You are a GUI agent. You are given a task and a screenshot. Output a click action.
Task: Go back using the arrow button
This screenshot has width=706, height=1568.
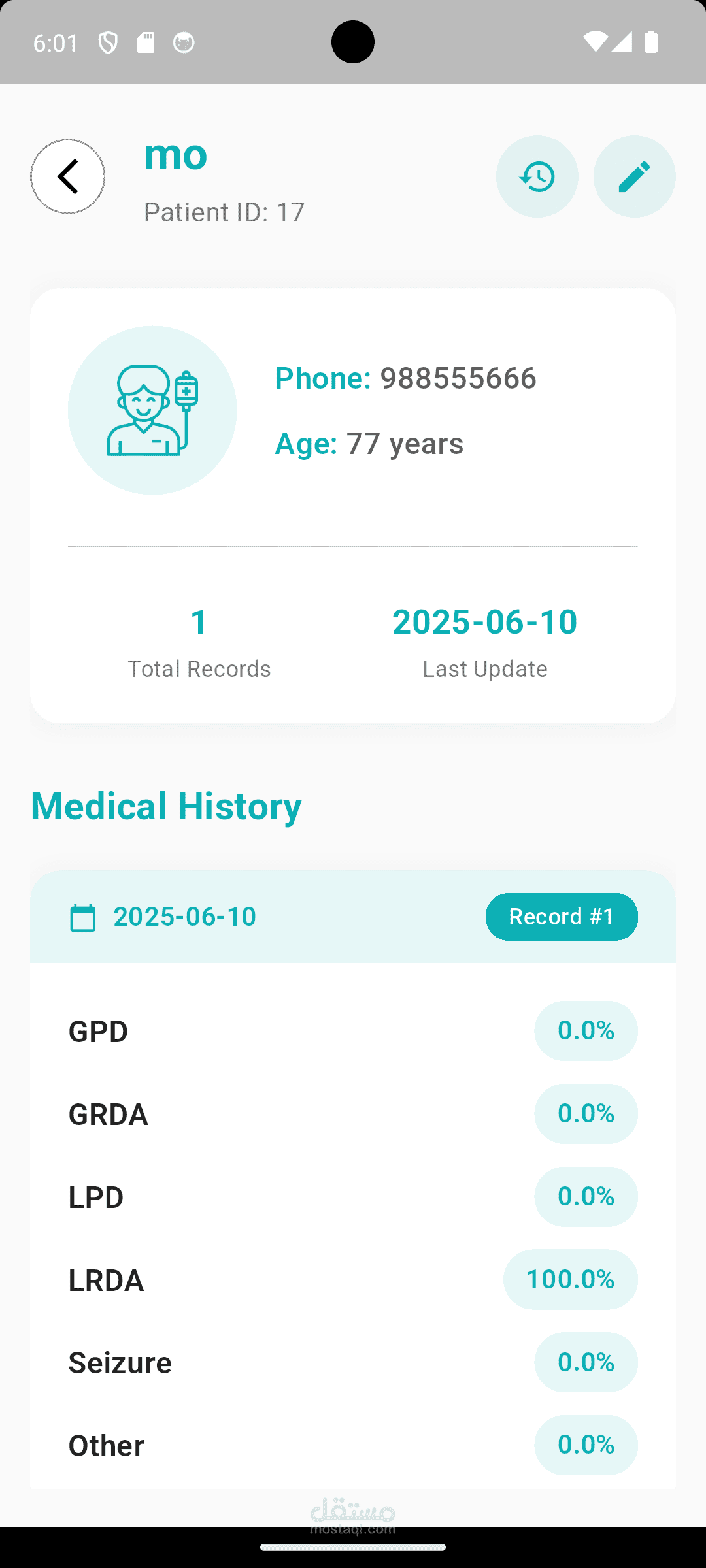coord(67,176)
